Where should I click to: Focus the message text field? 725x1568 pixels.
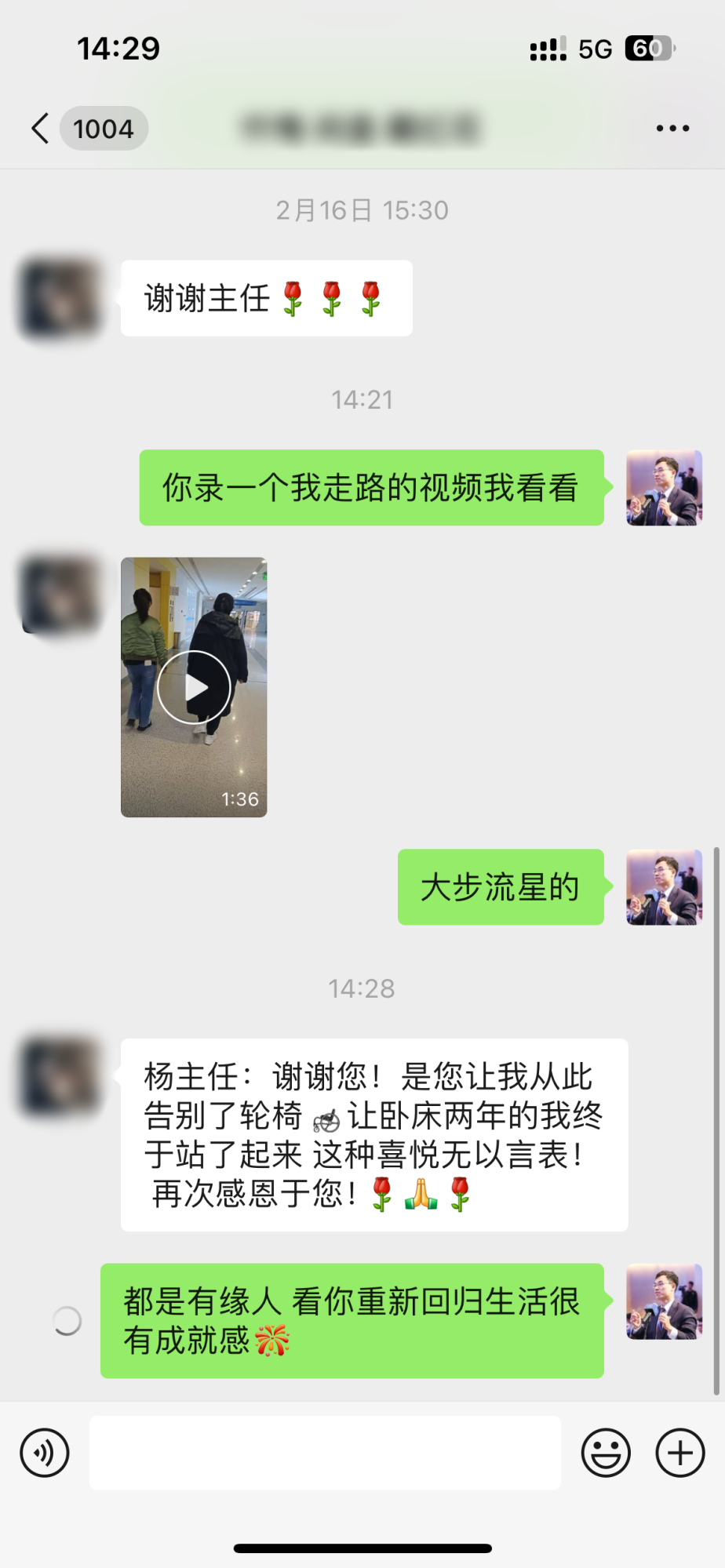[x=325, y=1453]
